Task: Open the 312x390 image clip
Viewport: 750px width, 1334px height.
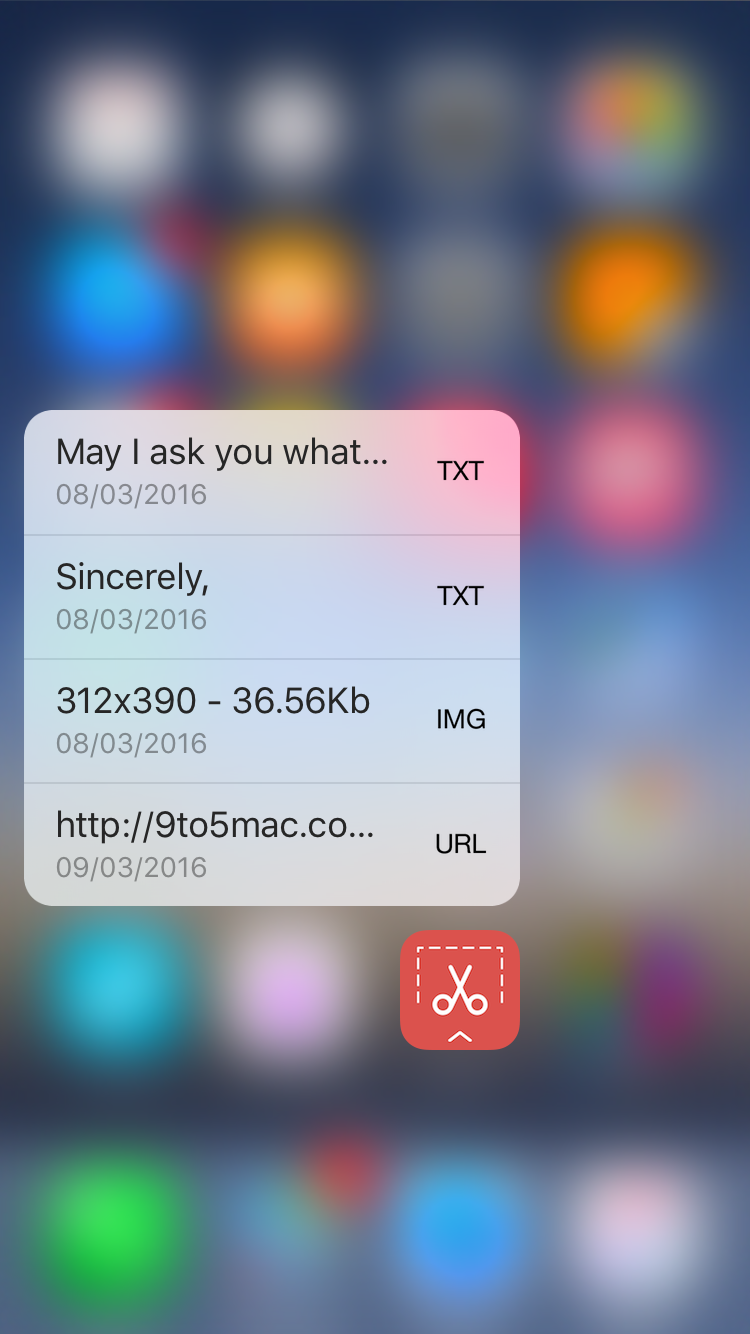Action: (272, 721)
